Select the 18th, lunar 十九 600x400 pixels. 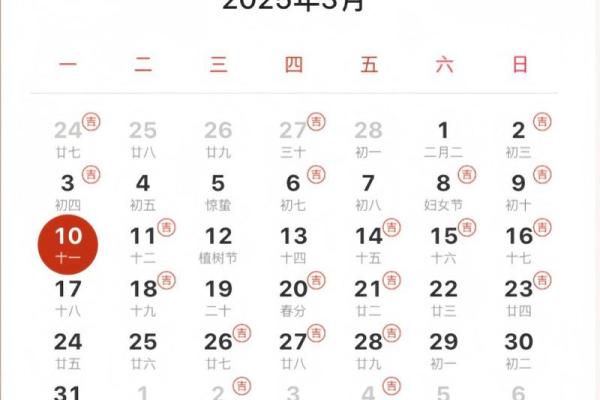coord(143,297)
